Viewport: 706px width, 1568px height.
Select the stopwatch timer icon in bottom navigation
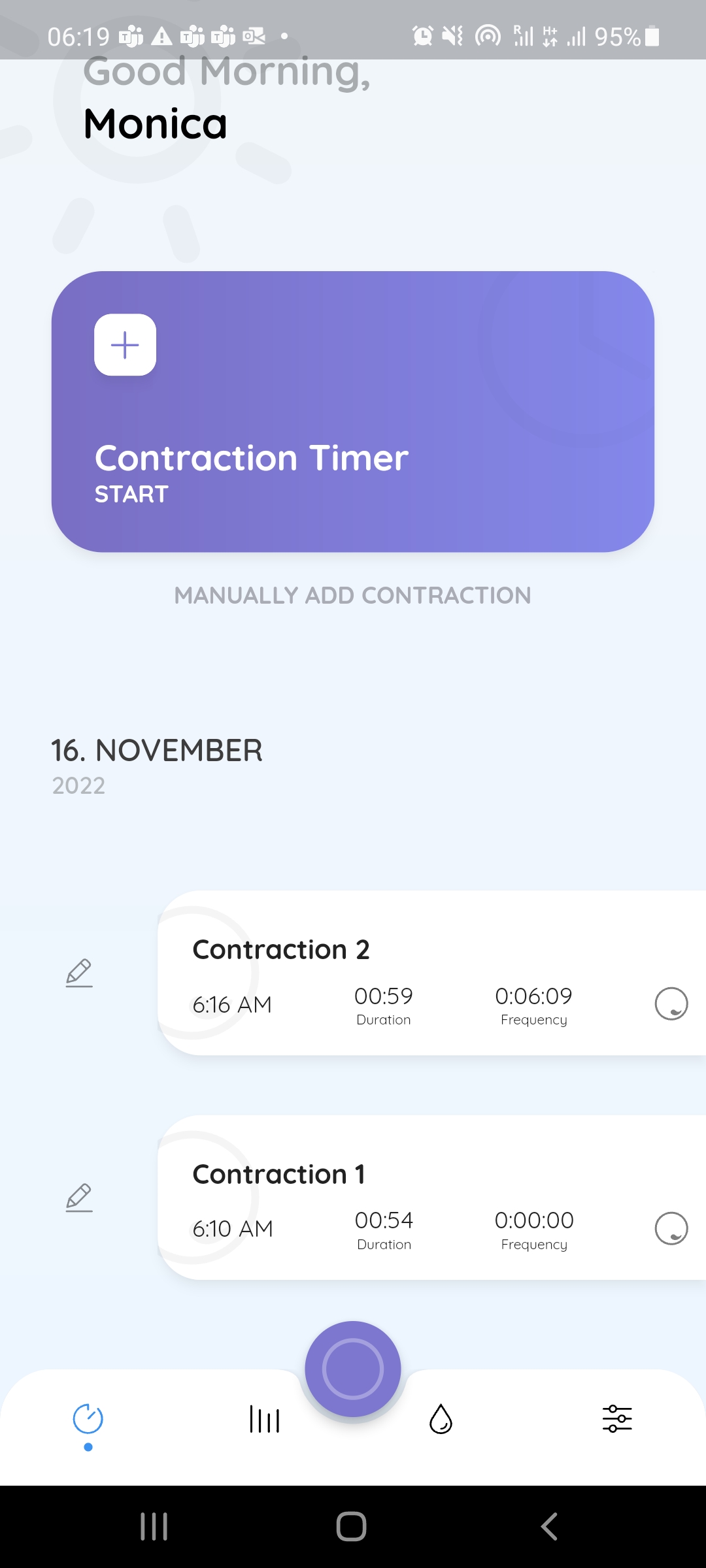tap(88, 1418)
